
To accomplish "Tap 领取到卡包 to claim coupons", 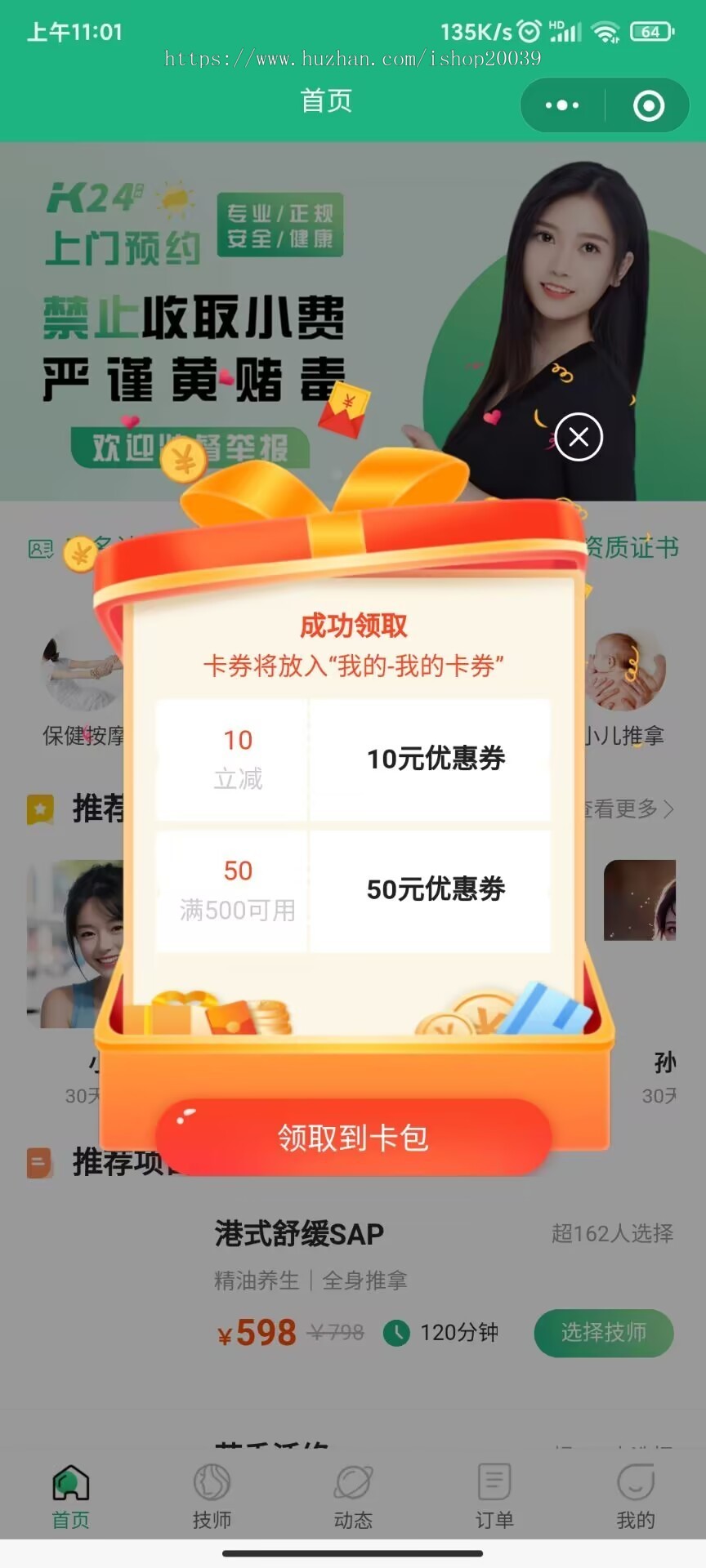I will point(353,1138).
